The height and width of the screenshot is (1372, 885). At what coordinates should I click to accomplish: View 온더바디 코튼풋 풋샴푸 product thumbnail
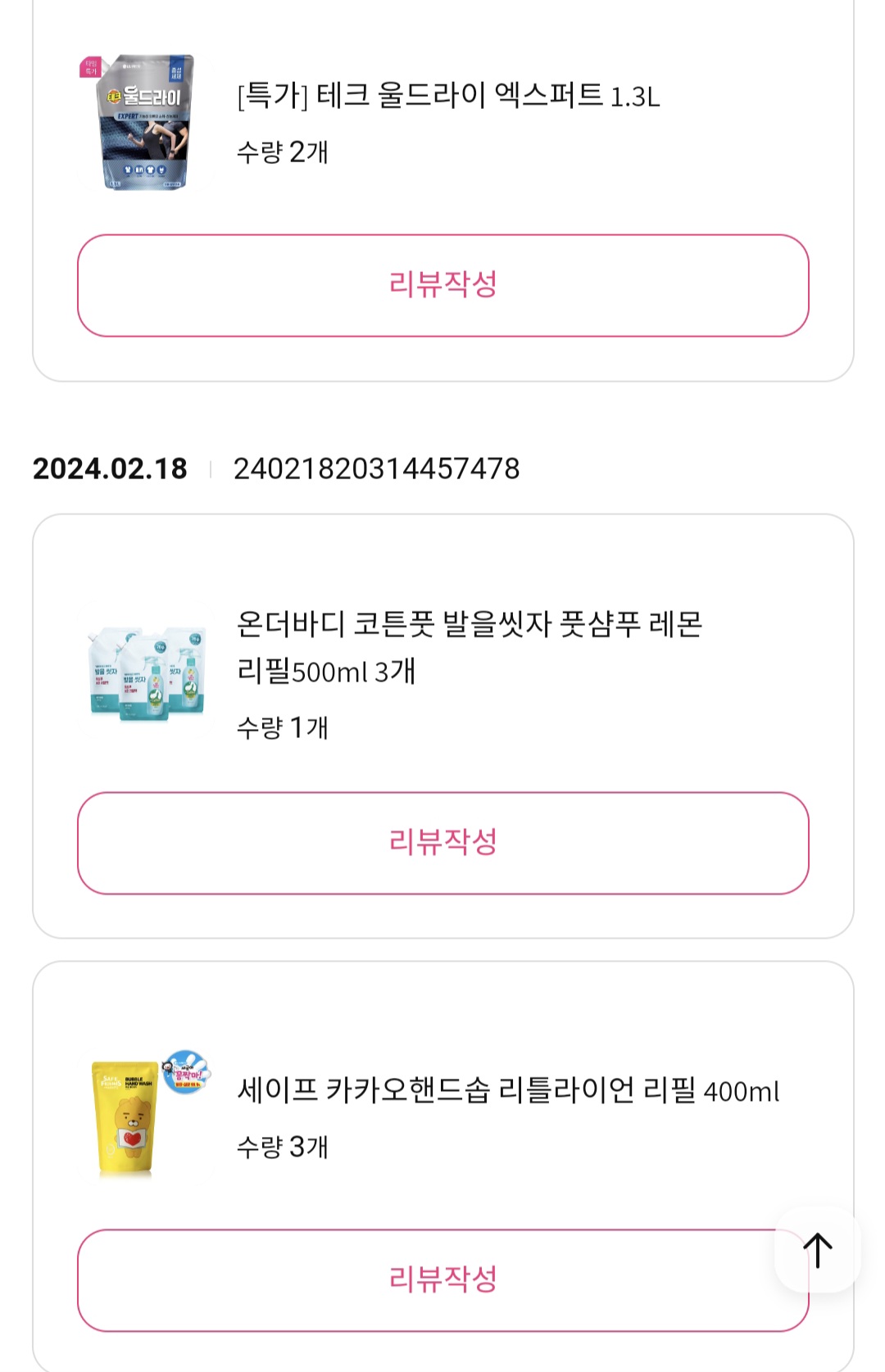[147, 674]
